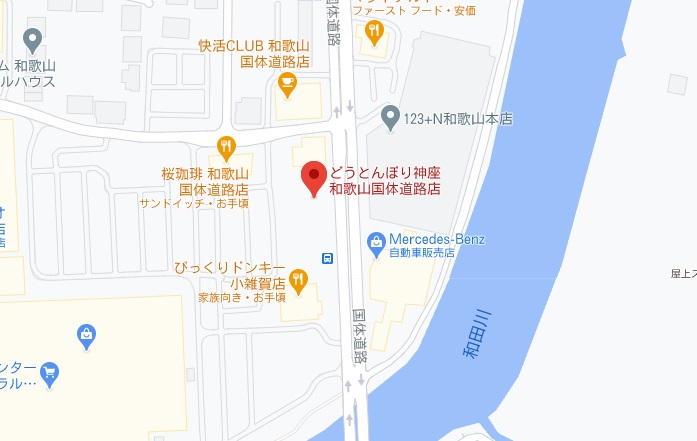Open the ファーストフード・安価 restaurant marker
The height and width of the screenshot is (441, 697).
[x=374, y=32]
